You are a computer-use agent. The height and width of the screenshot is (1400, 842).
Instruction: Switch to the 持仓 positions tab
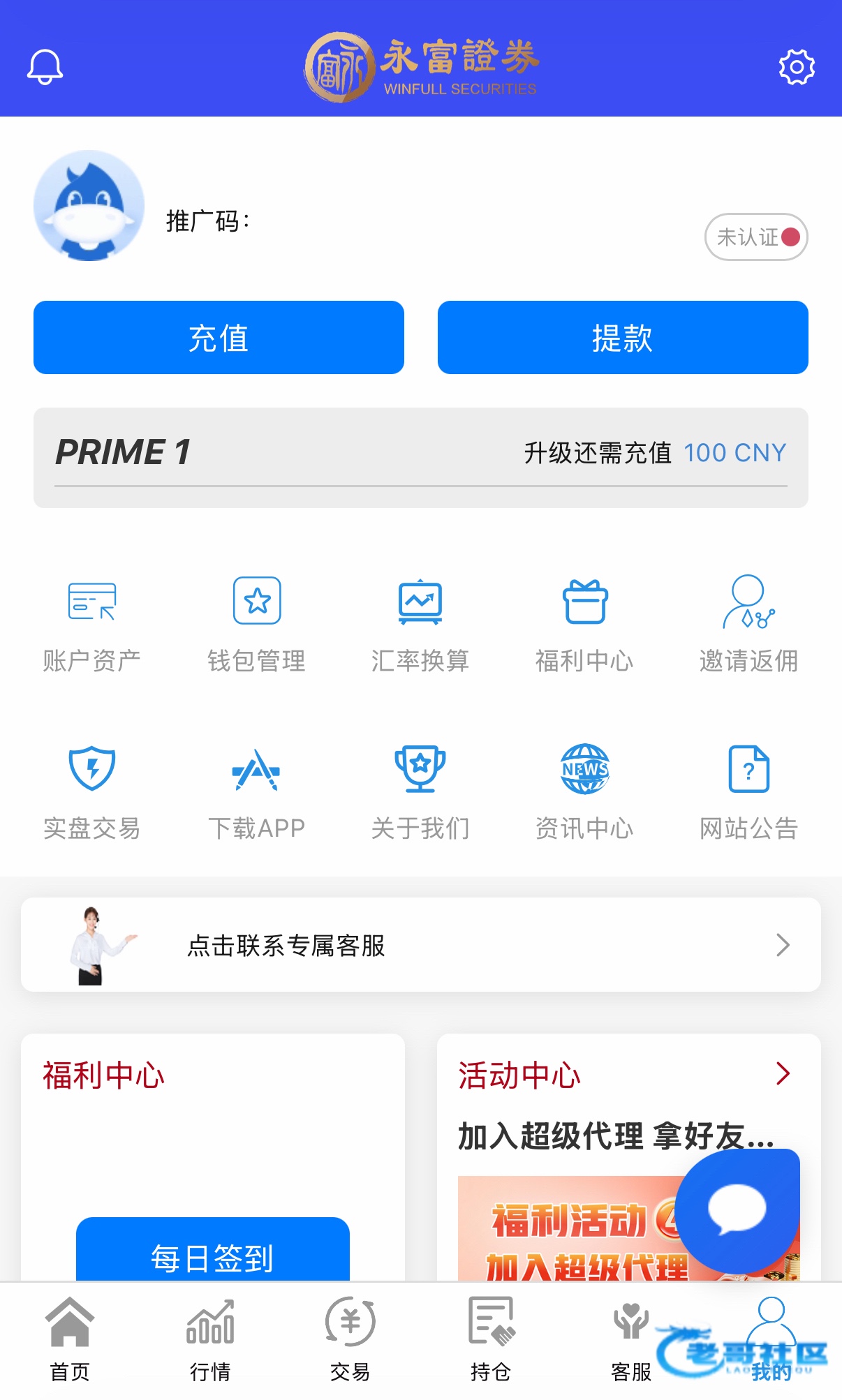click(x=491, y=1340)
